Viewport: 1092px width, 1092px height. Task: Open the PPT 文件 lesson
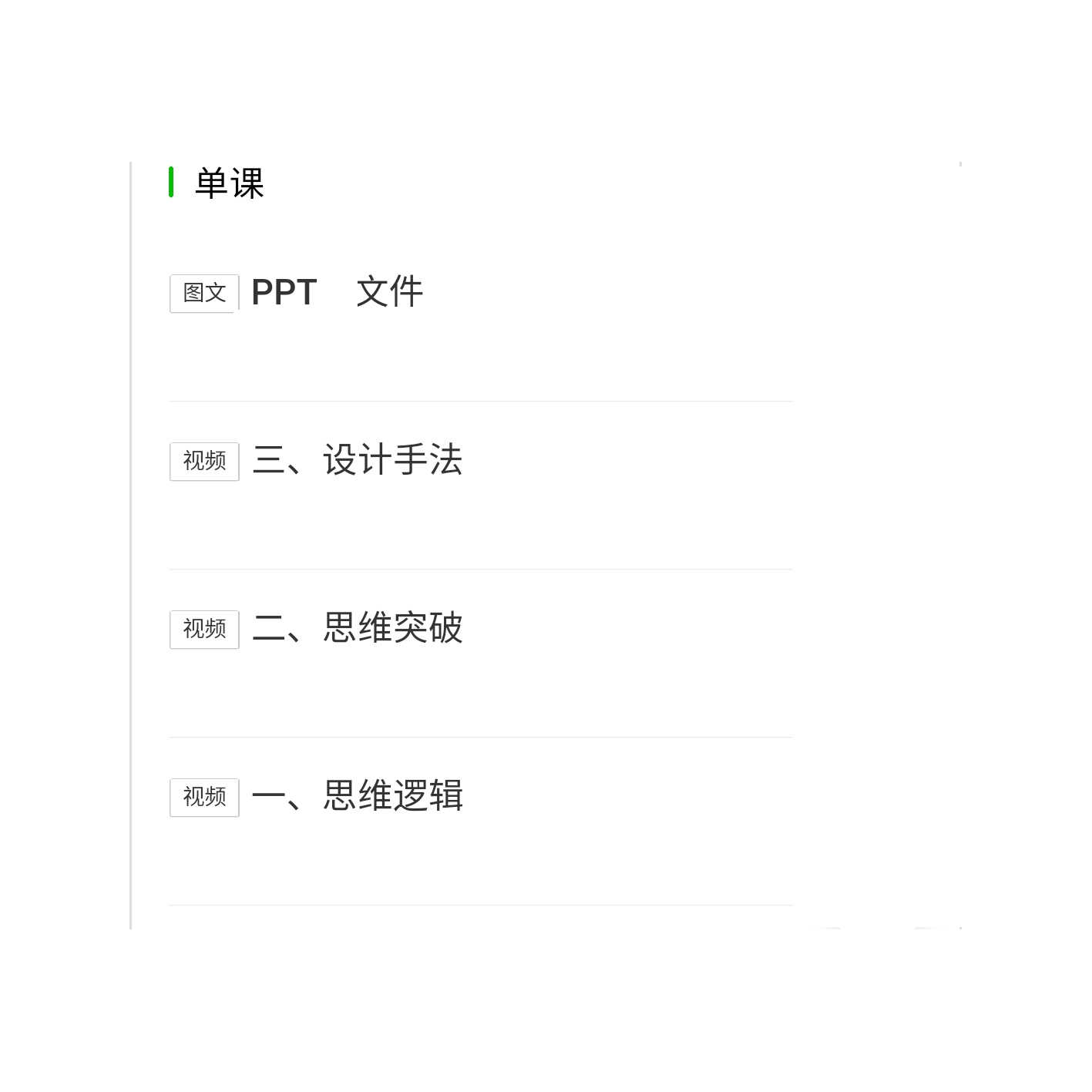pos(337,292)
